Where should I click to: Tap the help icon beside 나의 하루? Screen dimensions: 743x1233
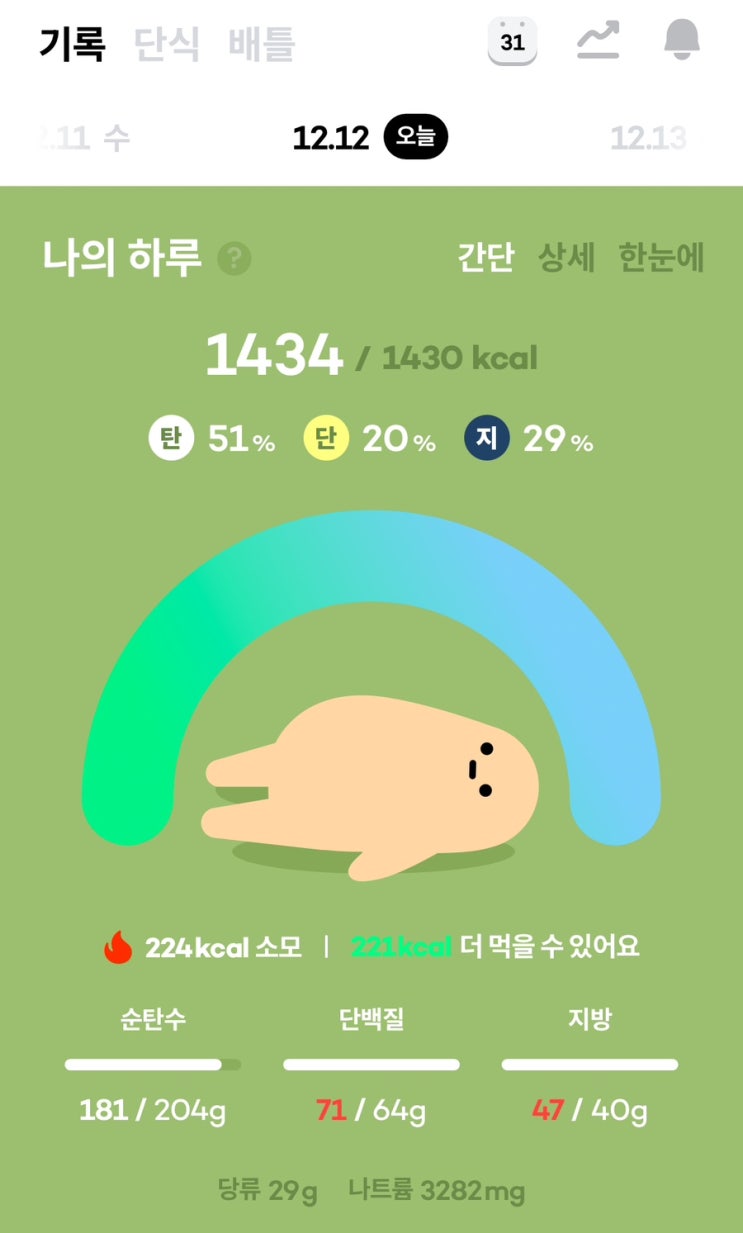(x=234, y=259)
